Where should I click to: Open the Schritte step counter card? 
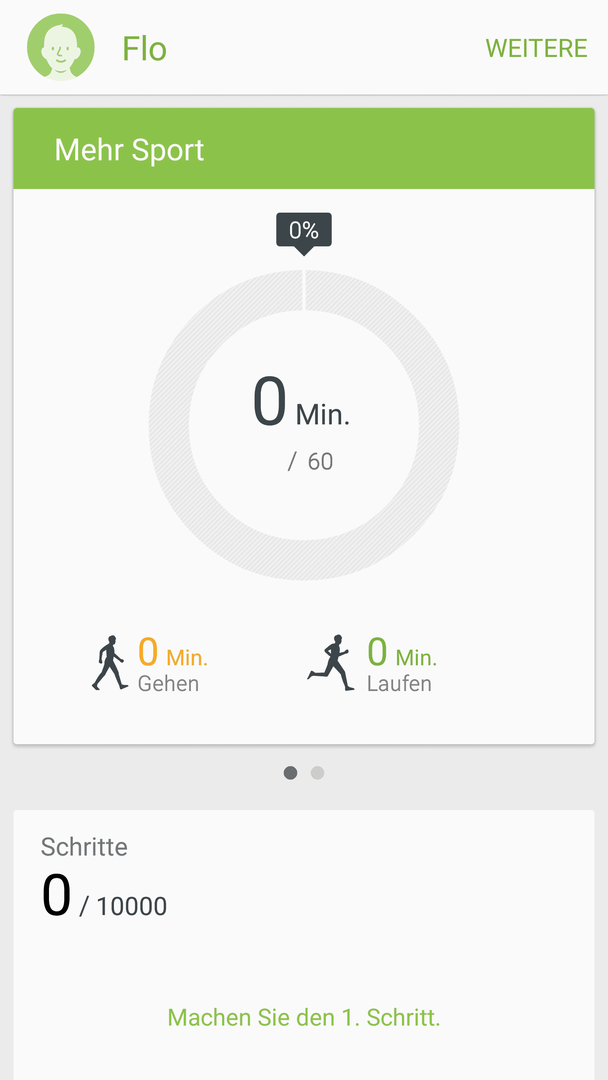coord(304,945)
